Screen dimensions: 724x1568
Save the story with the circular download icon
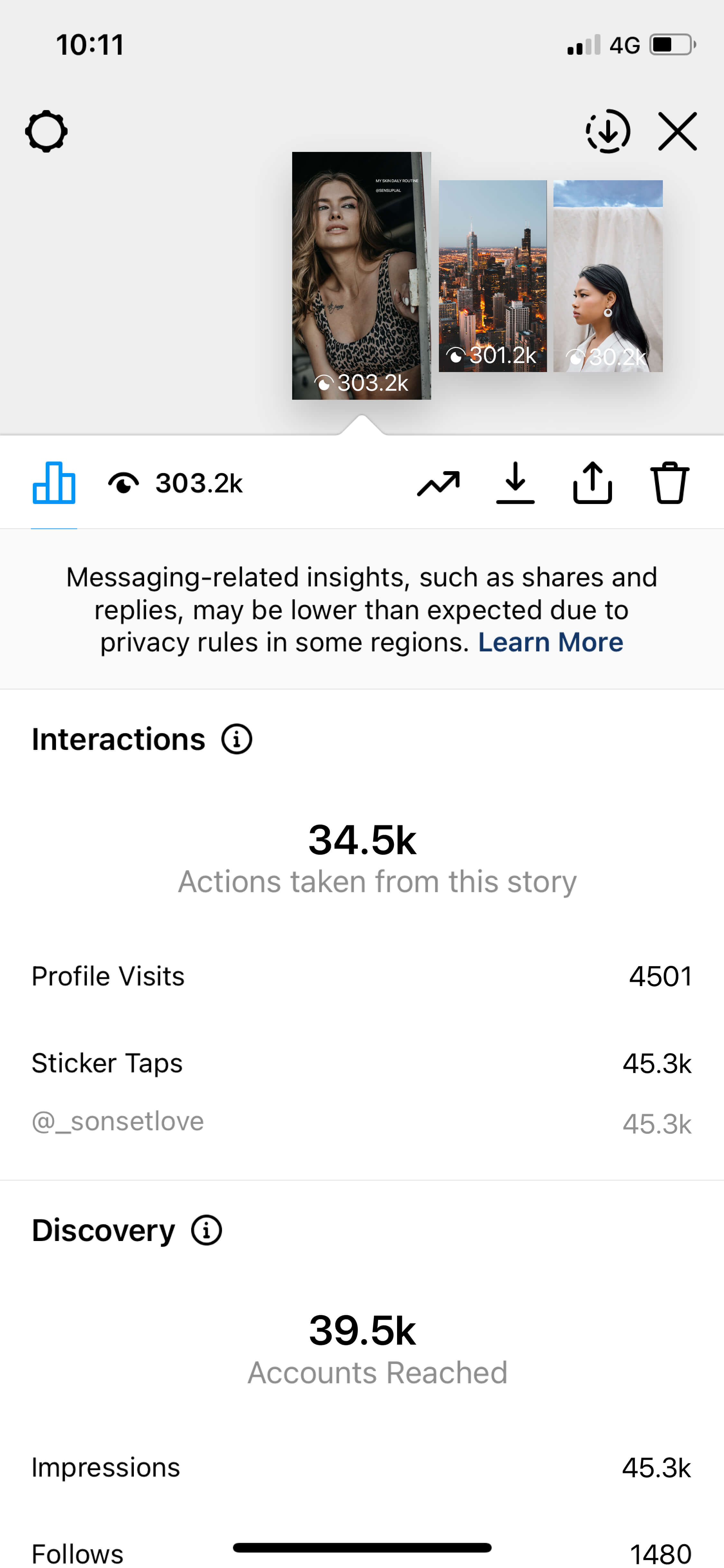pyautogui.click(x=607, y=132)
